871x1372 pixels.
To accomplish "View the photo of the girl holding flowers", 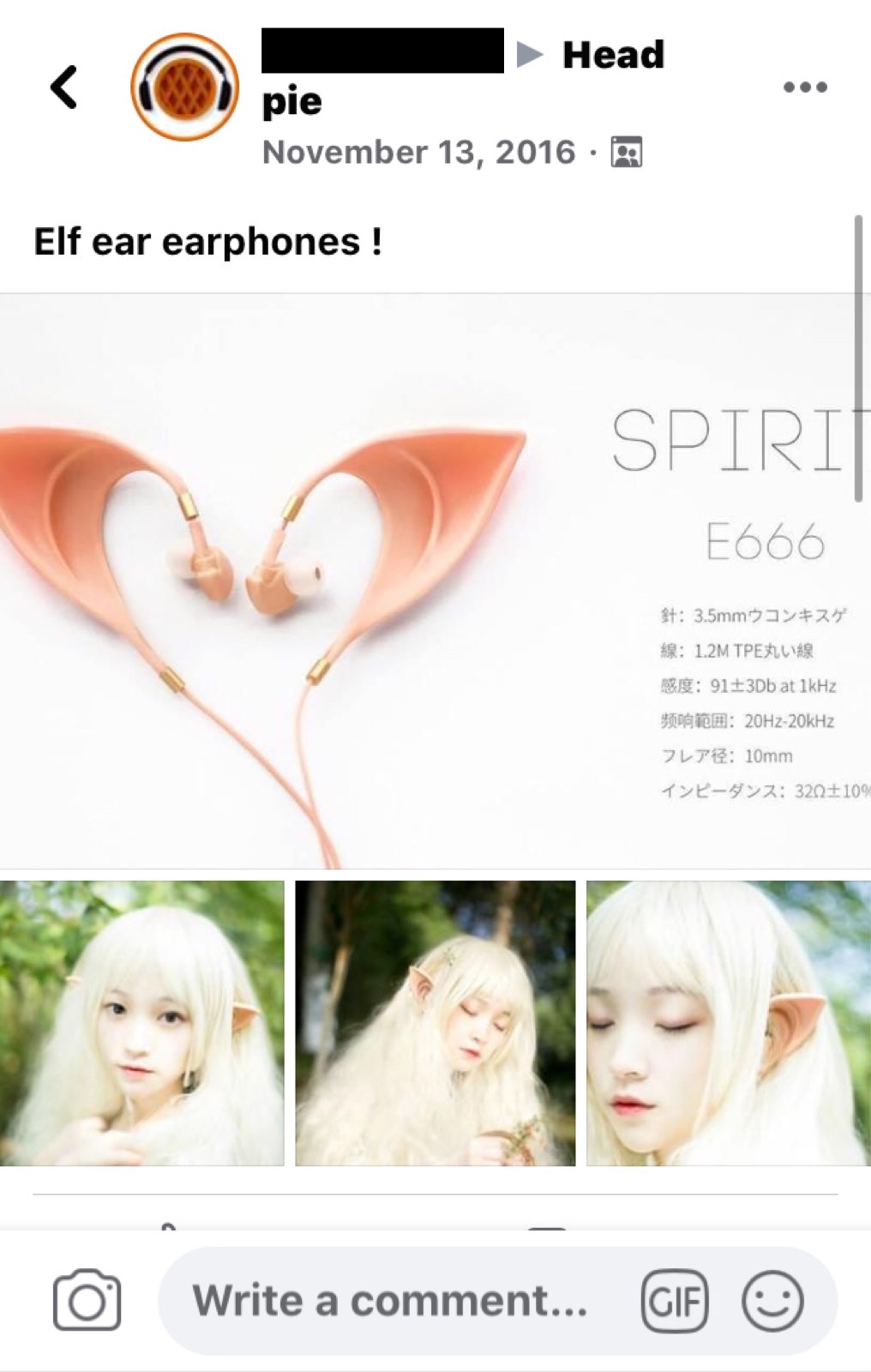I will pyautogui.click(x=435, y=1023).
